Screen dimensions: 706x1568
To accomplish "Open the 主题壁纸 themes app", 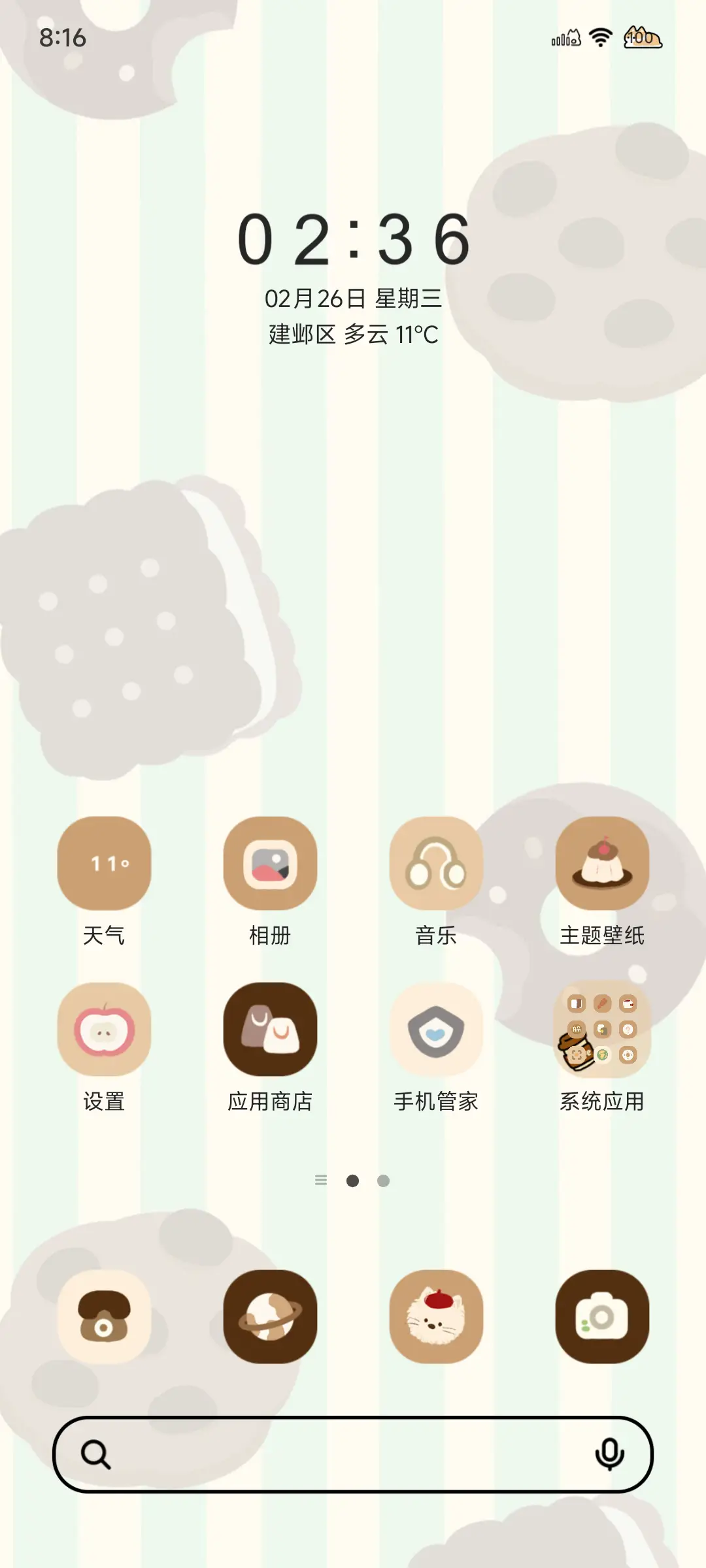I will click(x=603, y=864).
